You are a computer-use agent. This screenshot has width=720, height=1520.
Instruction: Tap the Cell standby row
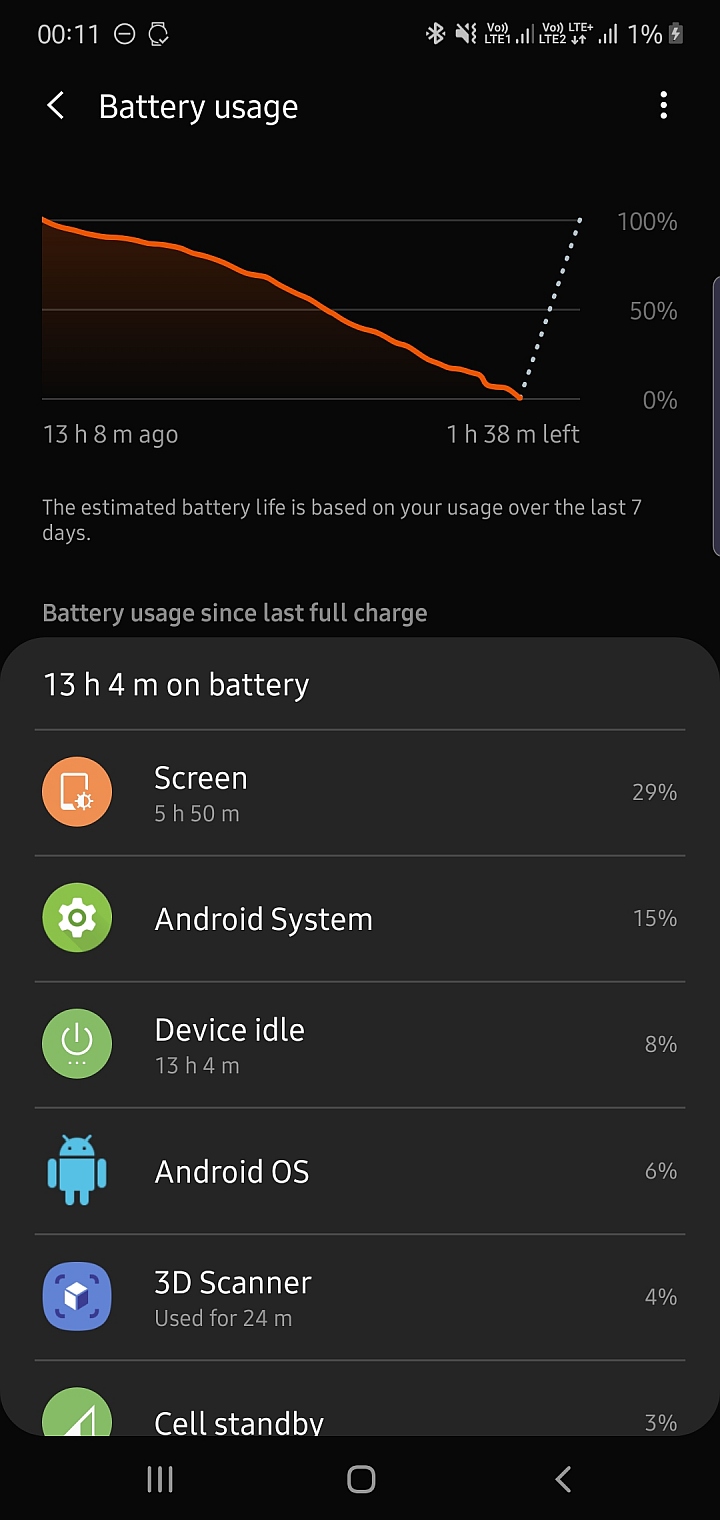(x=360, y=1415)
